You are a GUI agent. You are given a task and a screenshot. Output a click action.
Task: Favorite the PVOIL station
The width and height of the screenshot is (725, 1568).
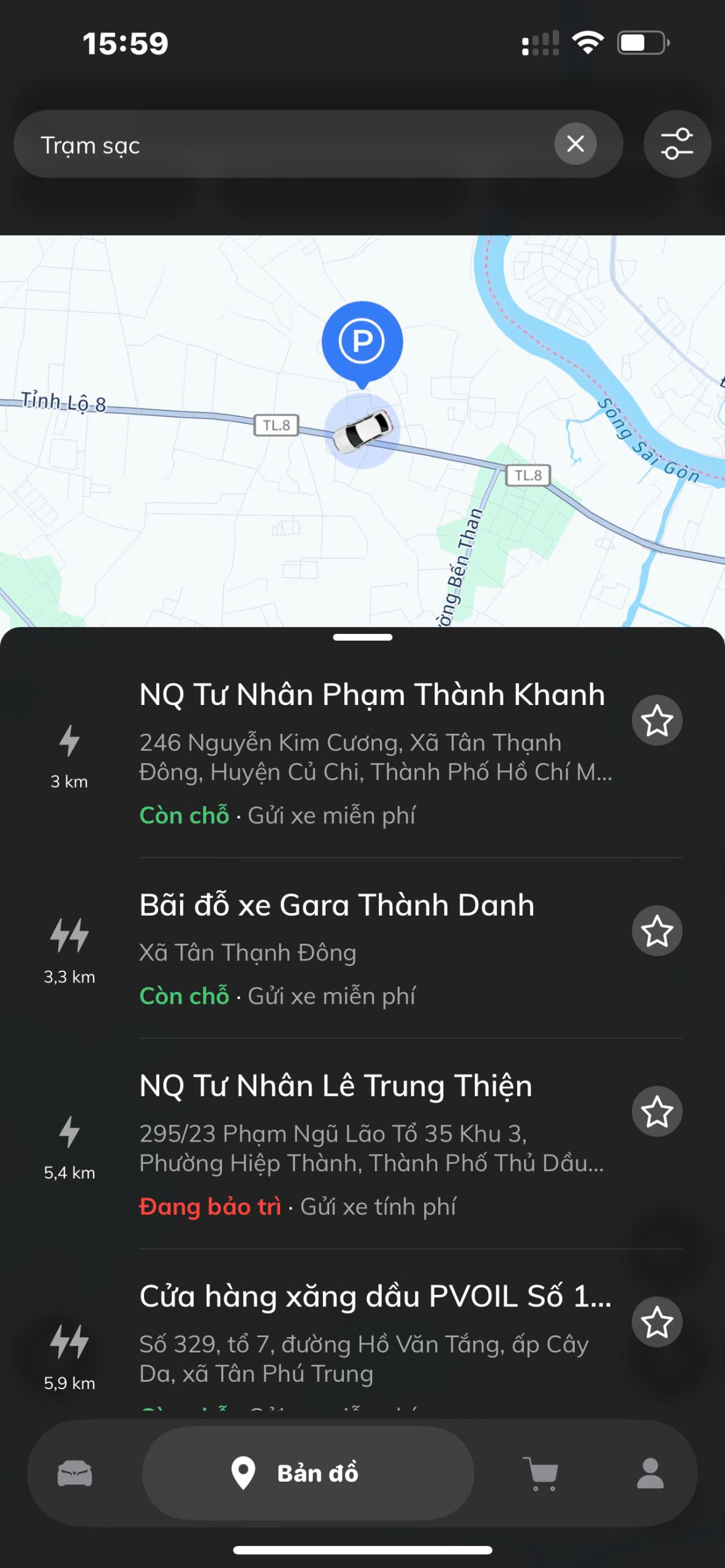(x=657, y=1322)
